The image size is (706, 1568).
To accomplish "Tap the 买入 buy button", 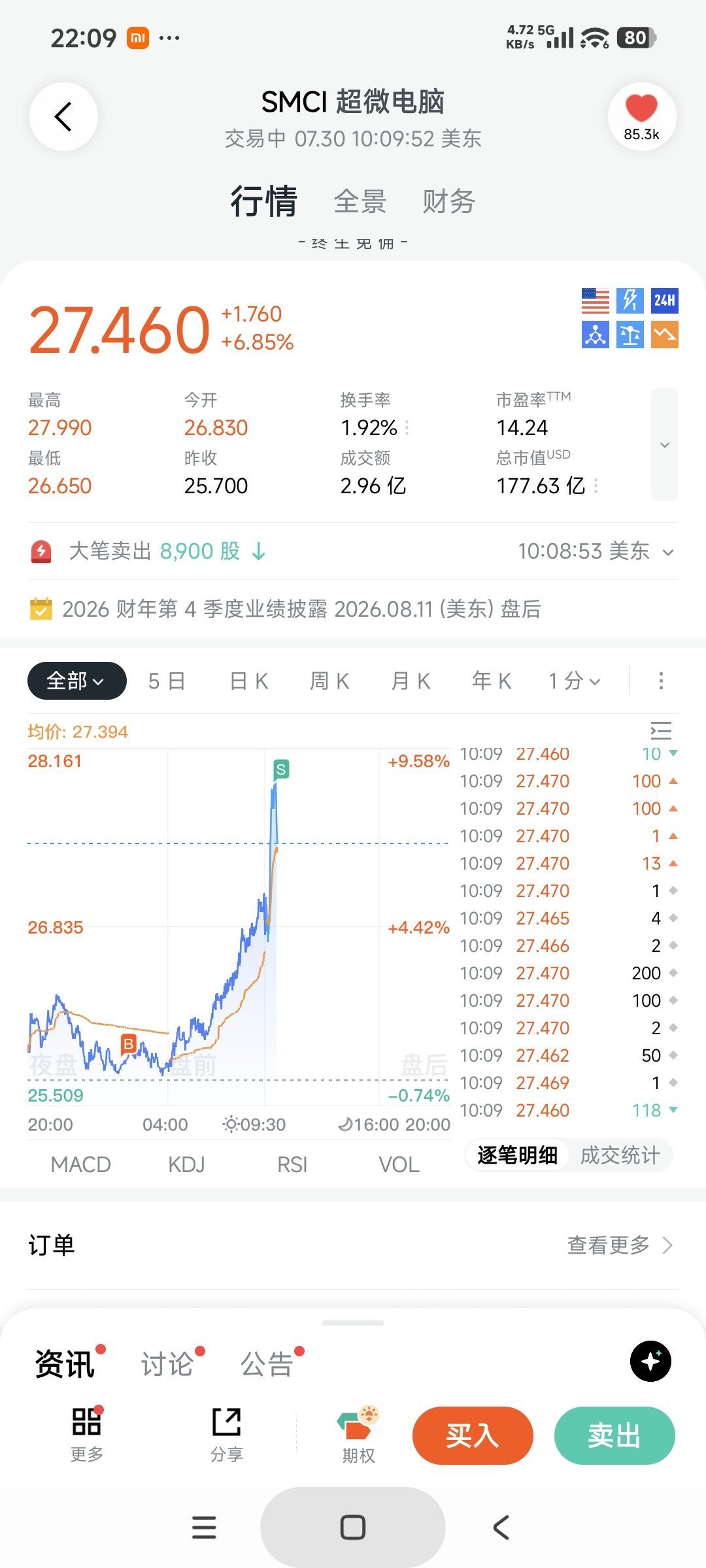I will [x=473, y=1435].
